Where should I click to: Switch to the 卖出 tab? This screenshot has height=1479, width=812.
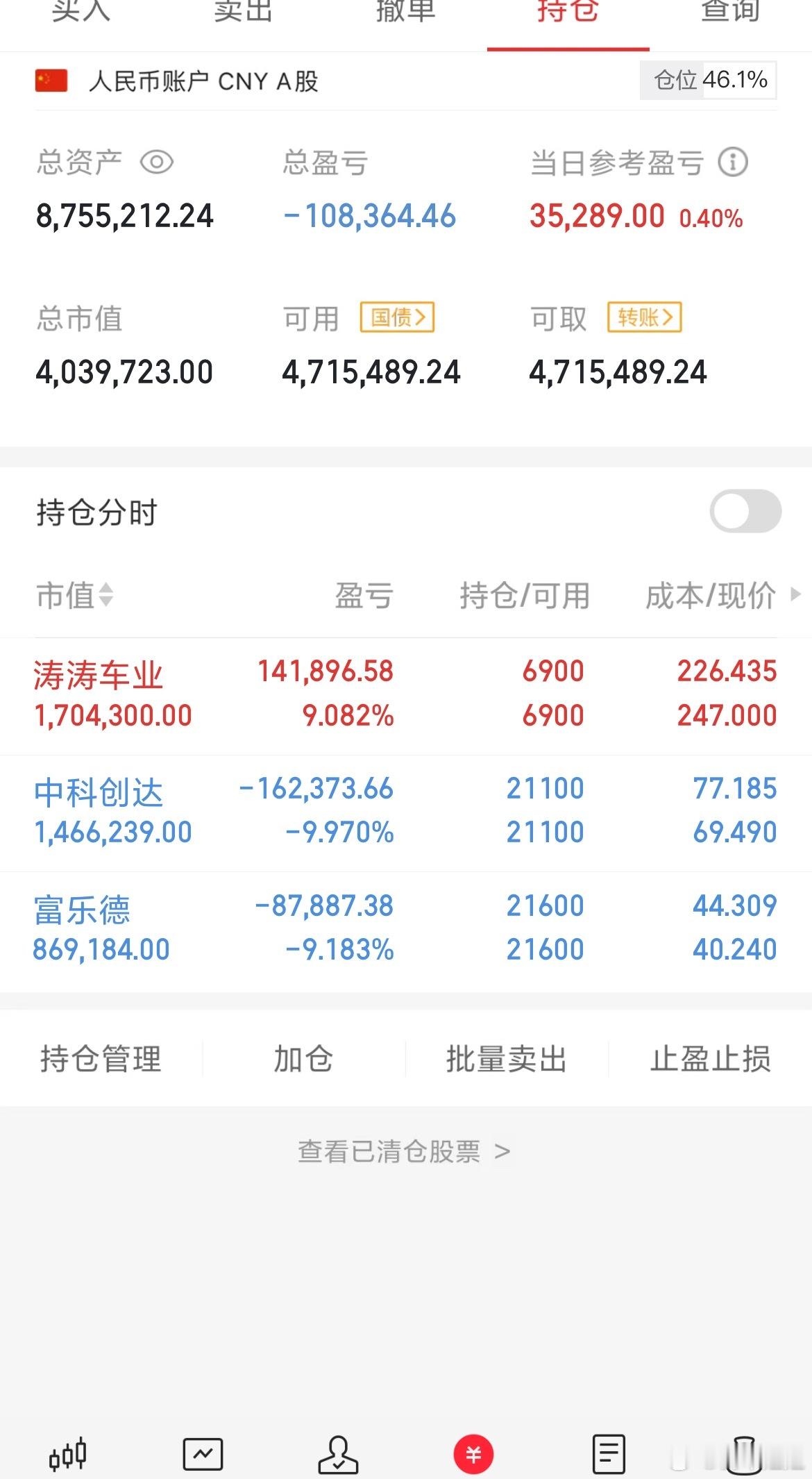pos(243,12)
